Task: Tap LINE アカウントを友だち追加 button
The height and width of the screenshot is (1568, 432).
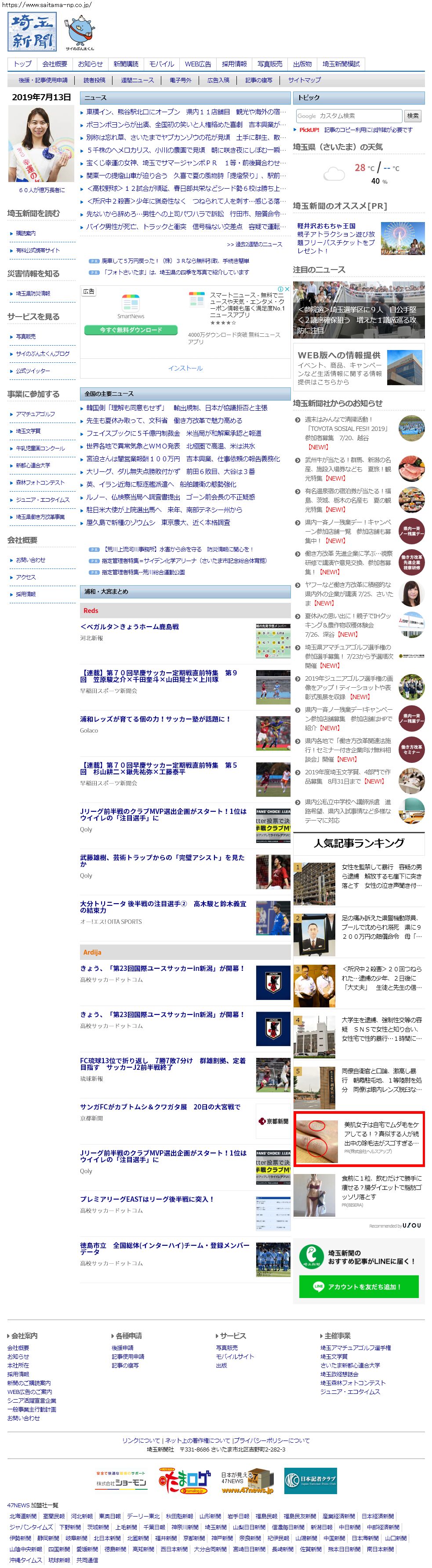Action: (358, 1287)
